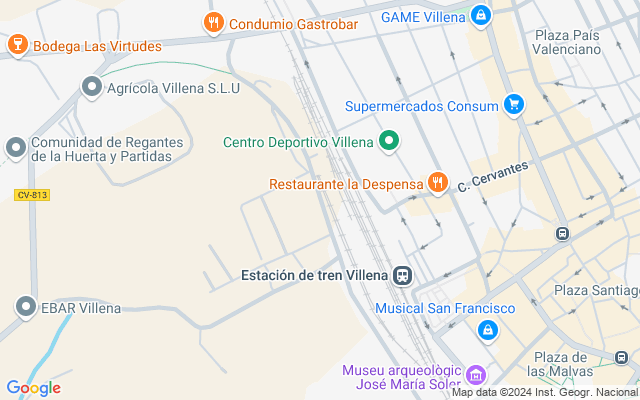Open the Musical San Francisco shop pin

(487, 329)
